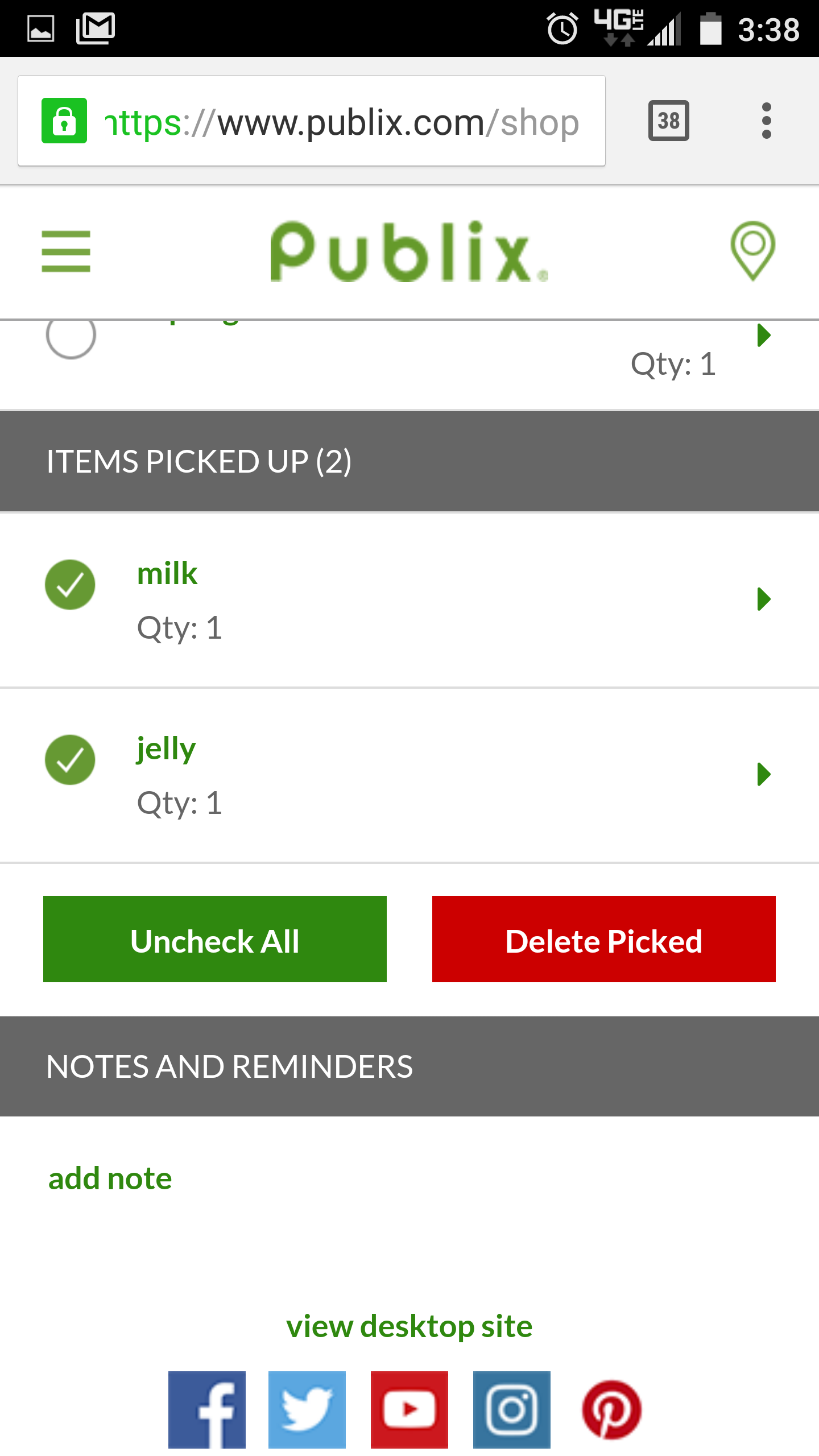Delete picked items
The image size is (819, 1456).
(x=604, y=939)
